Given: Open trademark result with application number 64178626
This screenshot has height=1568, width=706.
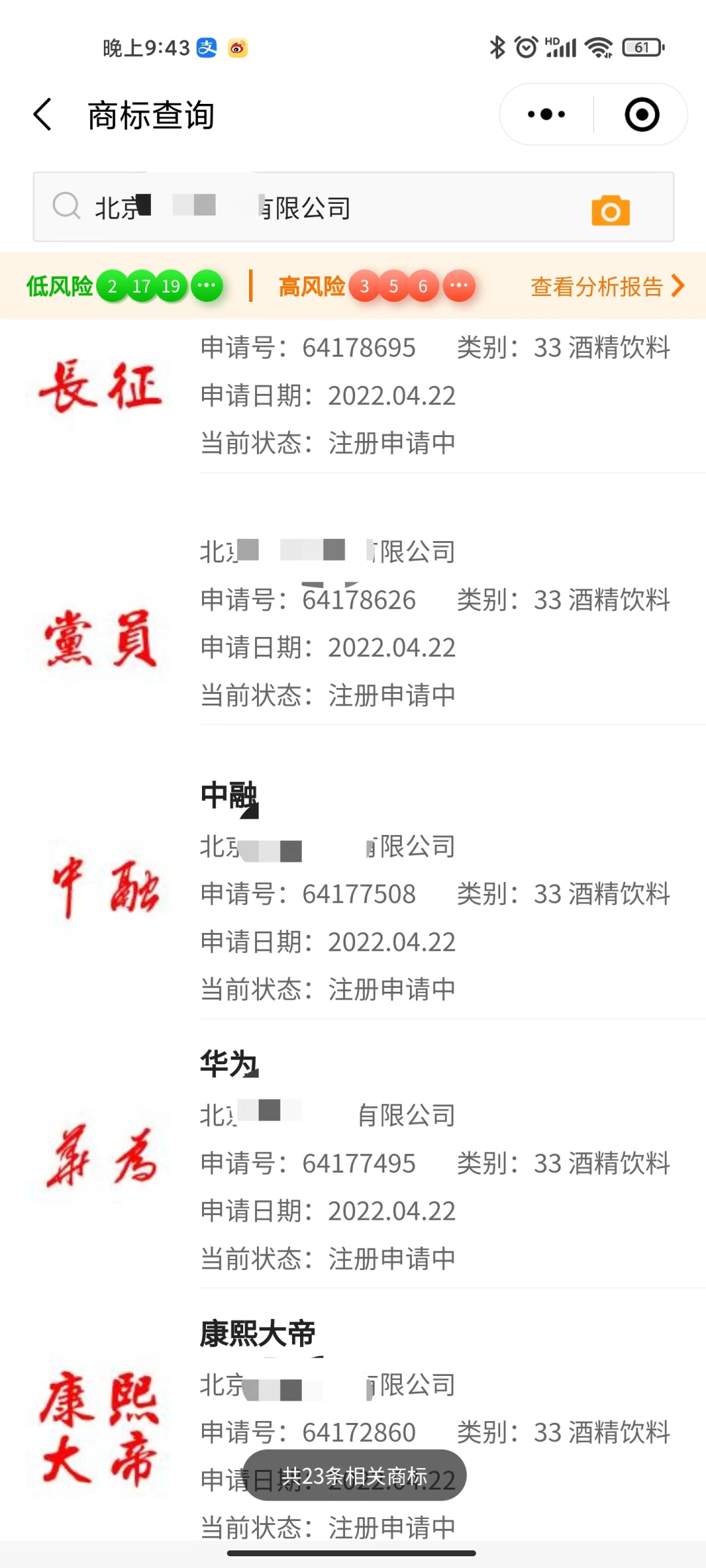Looking at the screenshot, I should 353,624.
